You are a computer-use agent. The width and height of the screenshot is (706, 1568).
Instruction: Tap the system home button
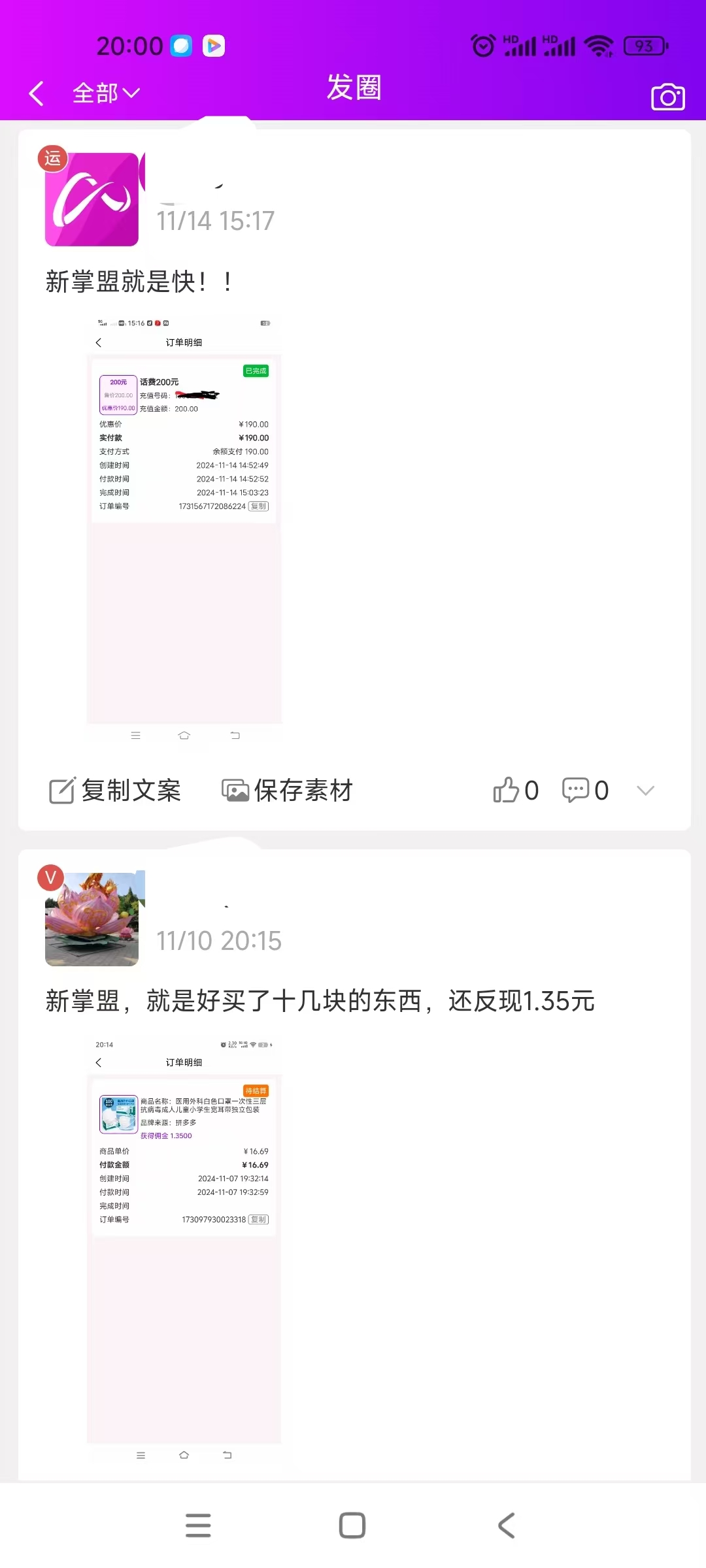[352, 1526]
